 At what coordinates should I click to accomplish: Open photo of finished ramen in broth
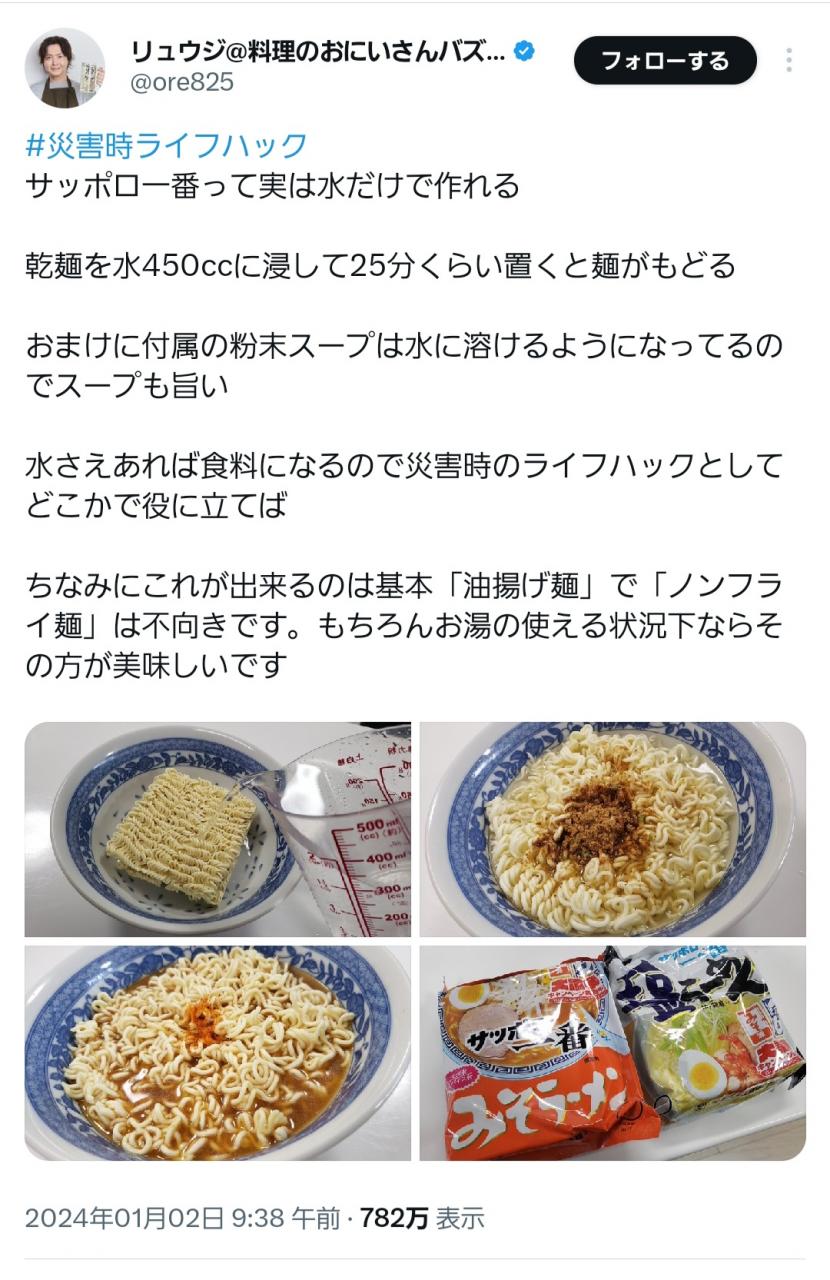click(x=217, y=1052)
